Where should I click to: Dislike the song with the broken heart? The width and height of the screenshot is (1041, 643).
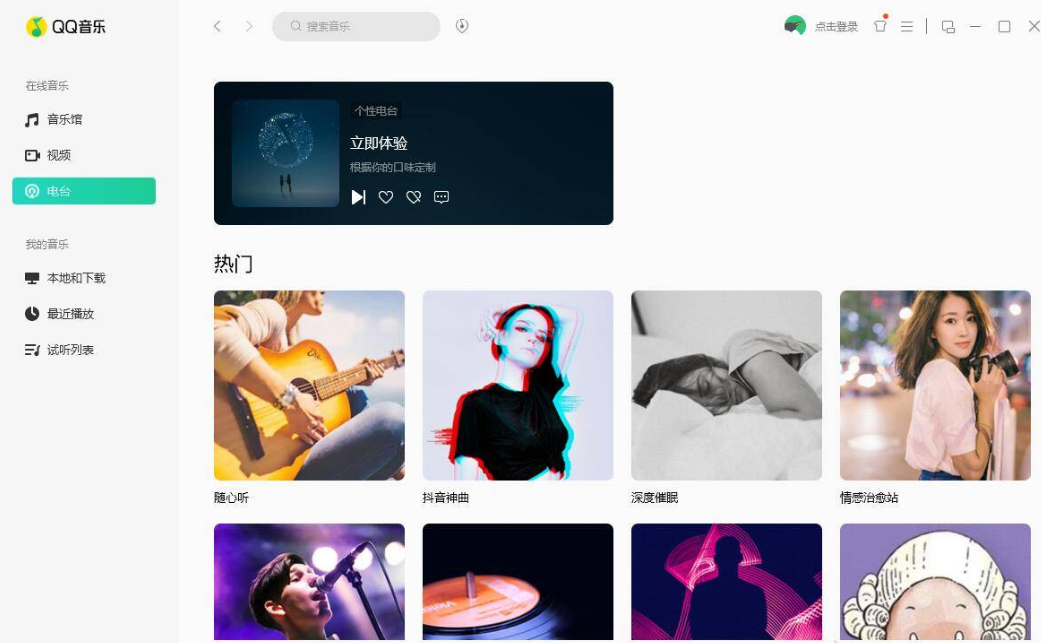[x=414, y=197]
